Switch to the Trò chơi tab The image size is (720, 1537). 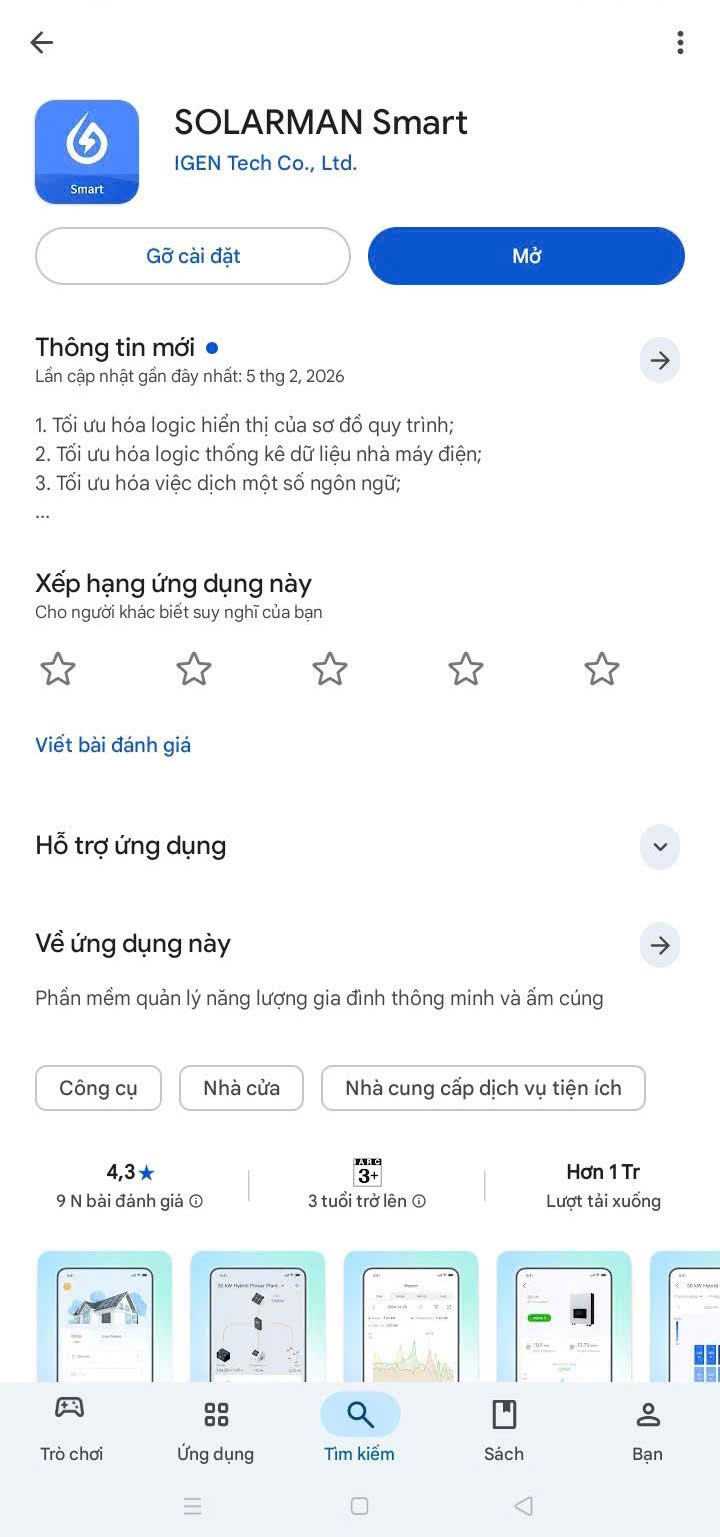point(71,1430)
